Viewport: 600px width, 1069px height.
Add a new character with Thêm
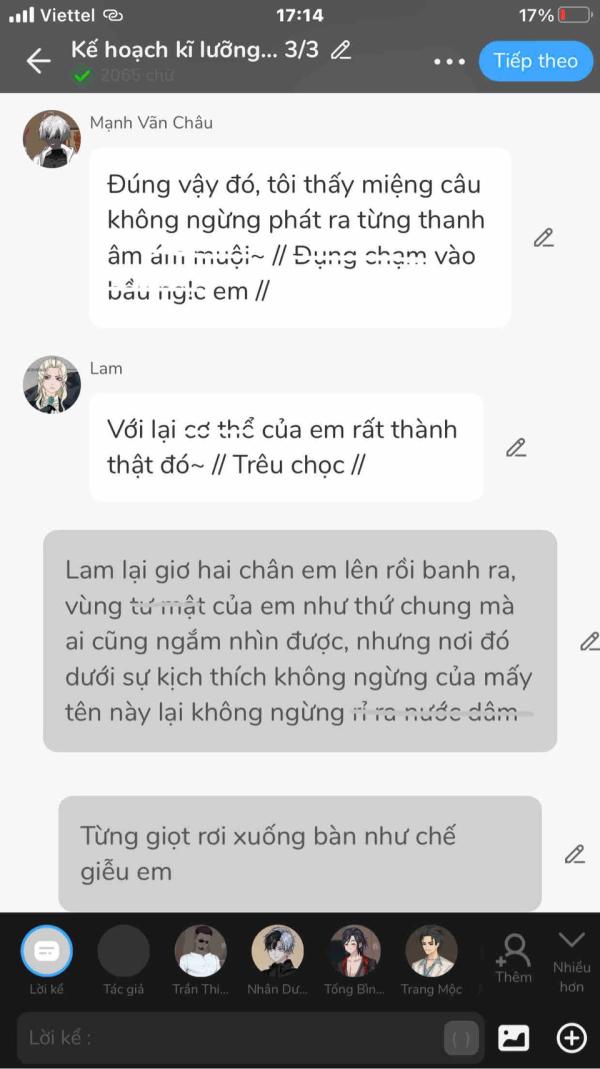coord(514,957)
